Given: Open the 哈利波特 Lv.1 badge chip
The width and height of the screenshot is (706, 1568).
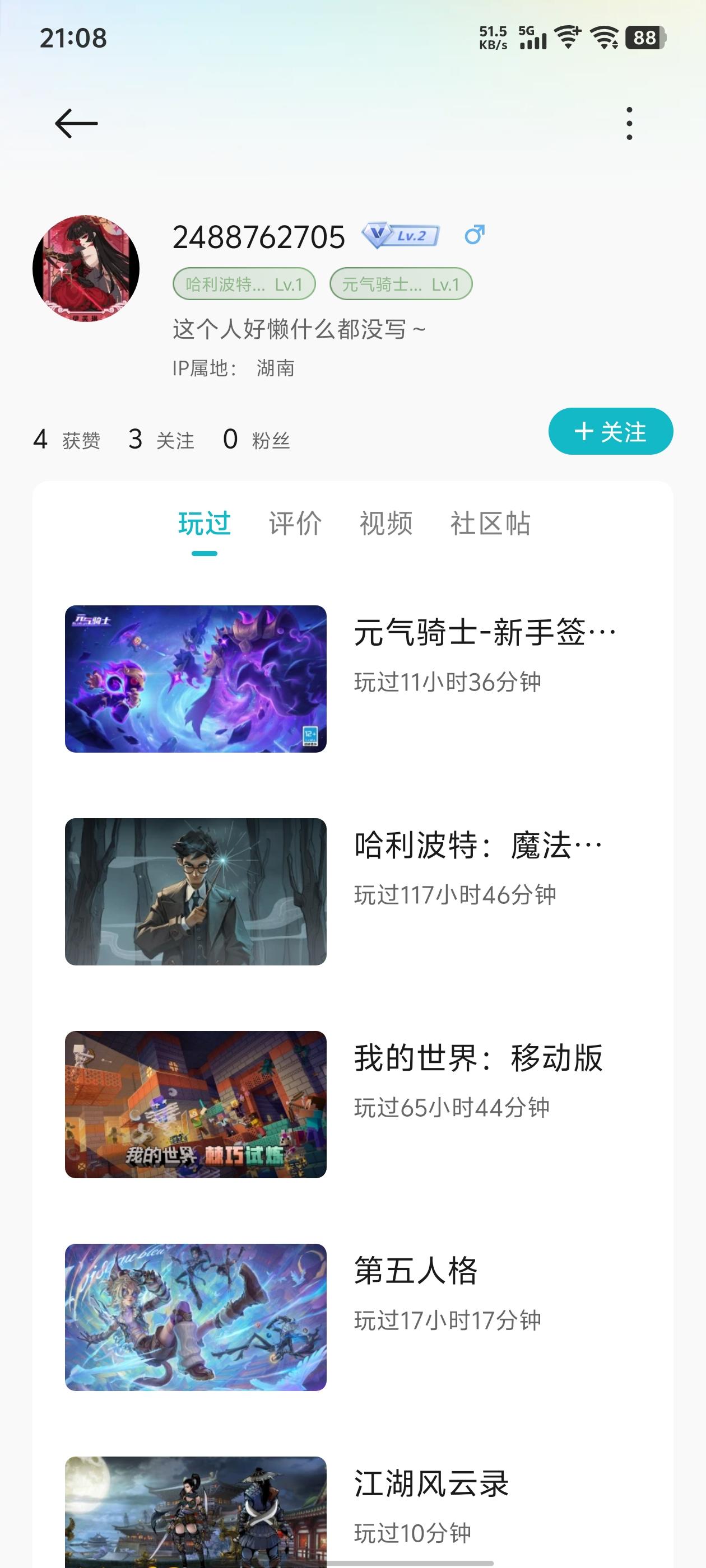Looking at the screenshot, I should pos(244,284).
